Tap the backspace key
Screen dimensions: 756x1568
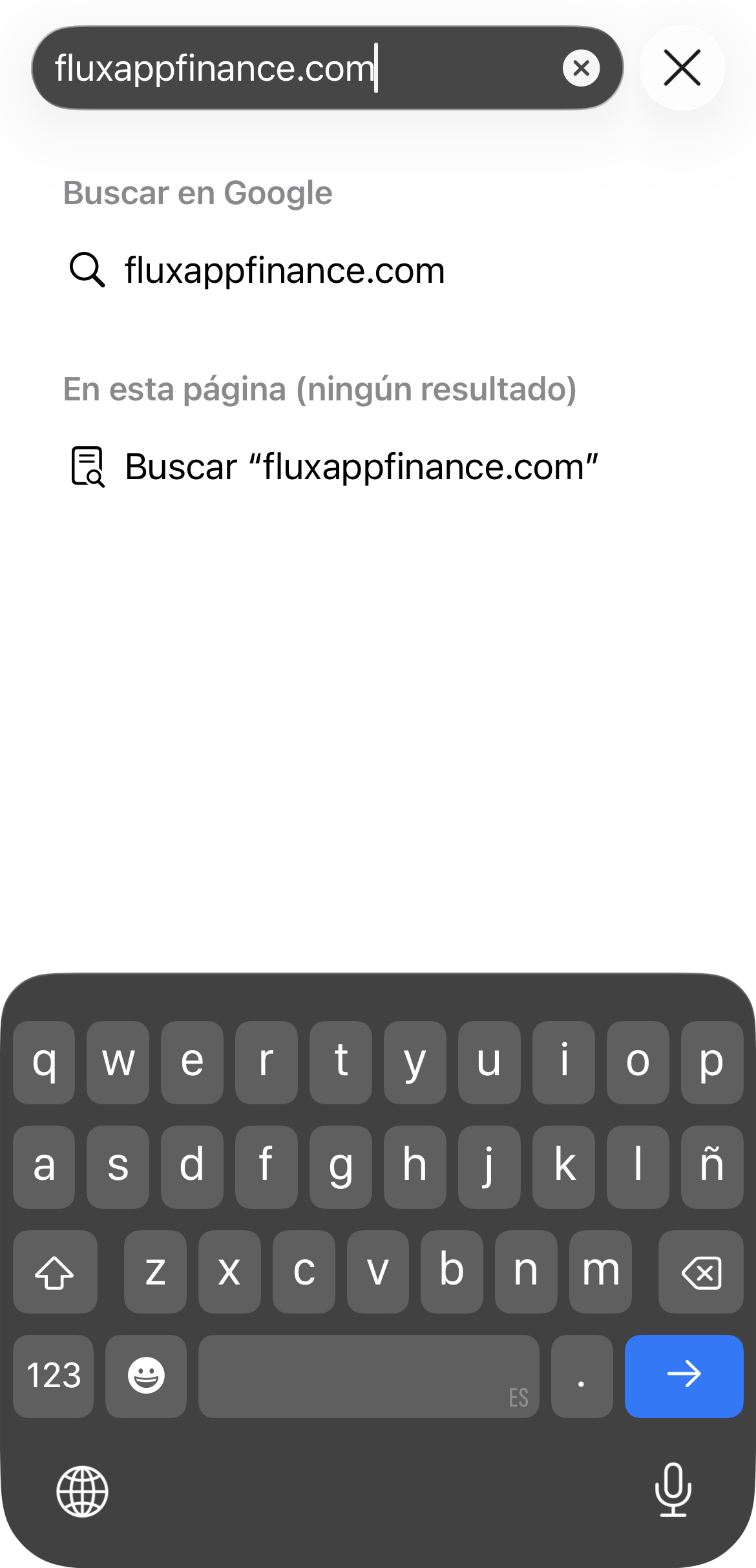coord(700,1272)
